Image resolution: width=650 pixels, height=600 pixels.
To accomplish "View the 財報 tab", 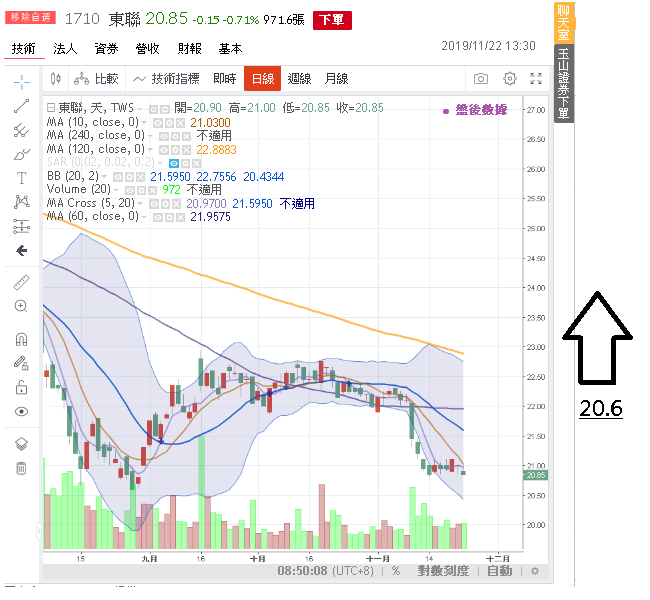I will tap(189, 48).
